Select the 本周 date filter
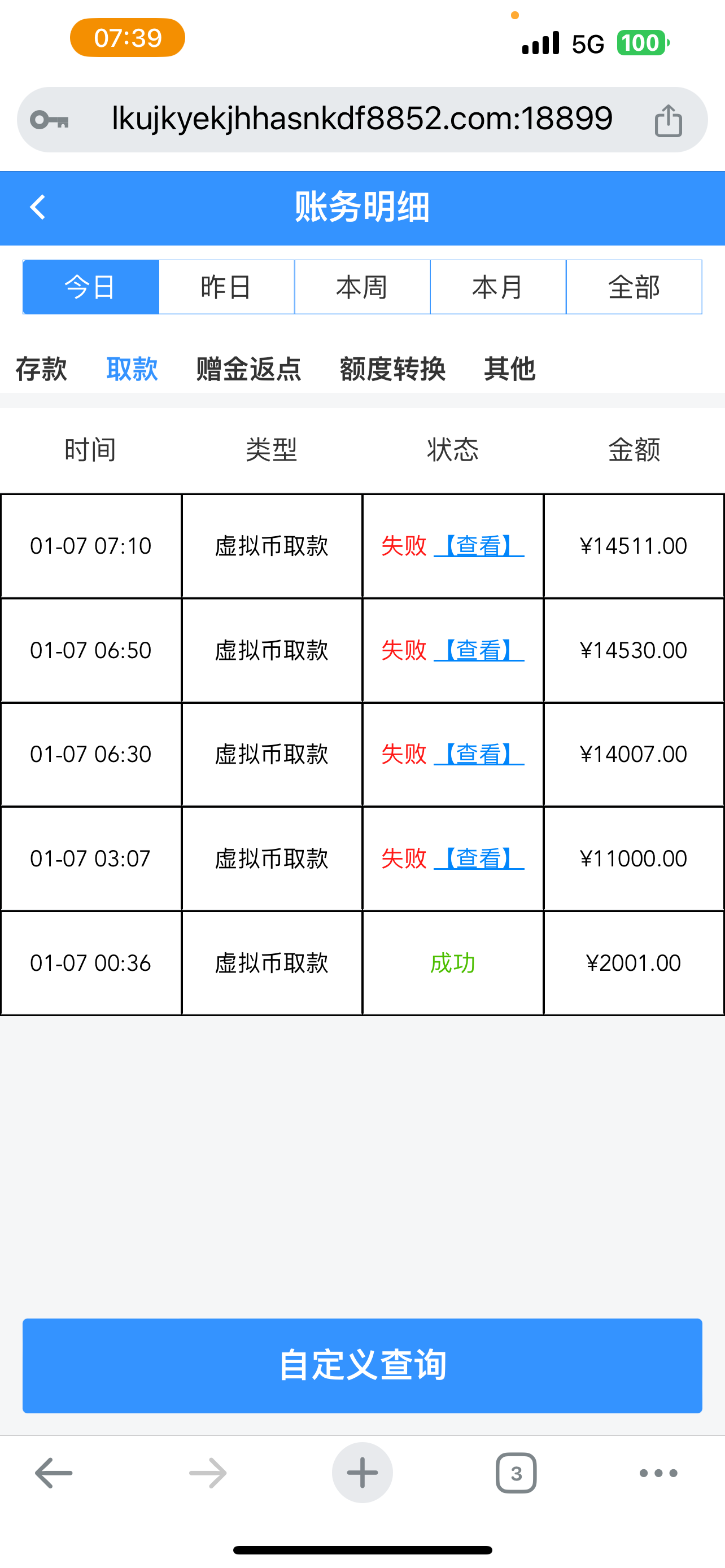Screen dimensions: 725x1568 coord(362,287)
